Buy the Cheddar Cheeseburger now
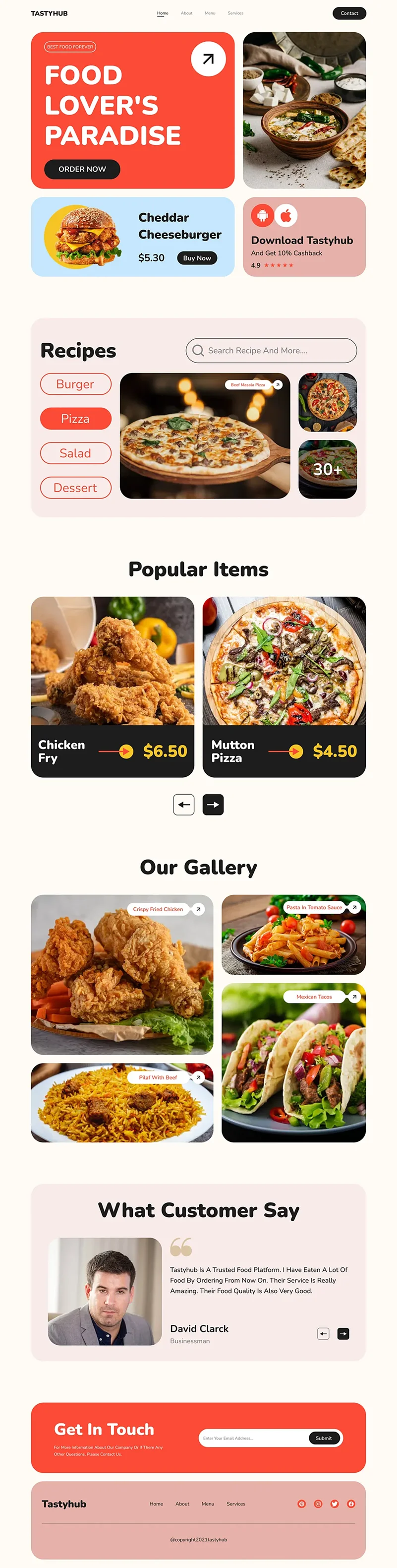The height and width of the screenshot is (1568, 397). tap(197, 258)
